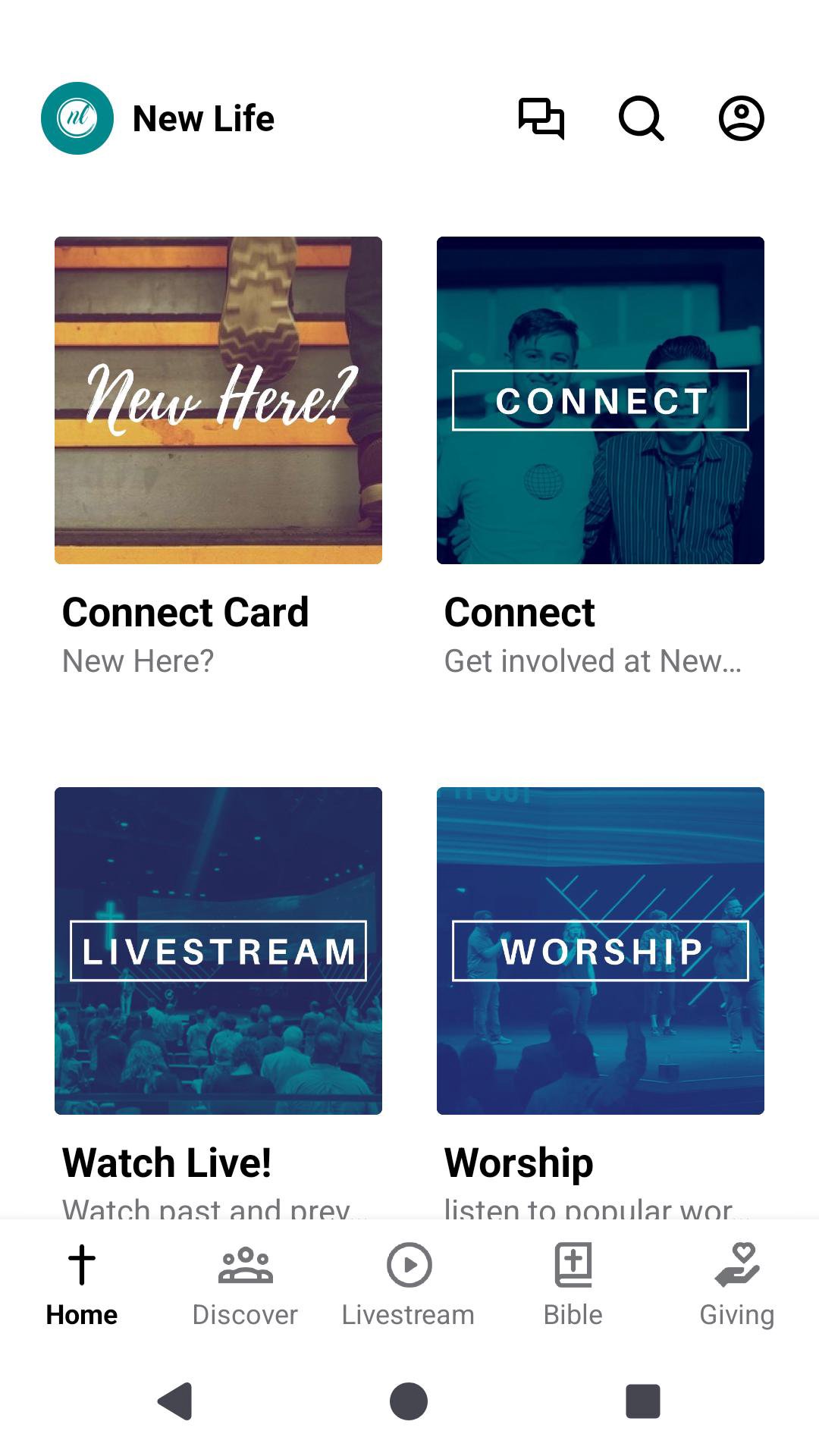Open the messages chat icon
The height and width of the screenshot is (1456, 819).
(x=541, y=118)
